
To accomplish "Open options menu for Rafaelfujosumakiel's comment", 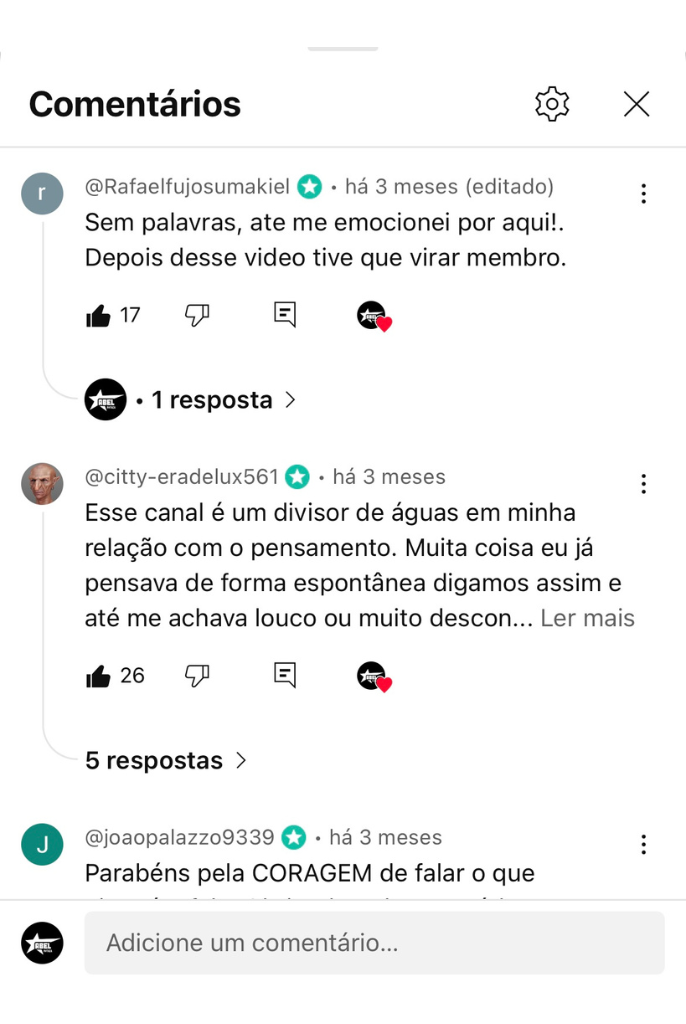I will pyautogui.click(x=643, y=193).
